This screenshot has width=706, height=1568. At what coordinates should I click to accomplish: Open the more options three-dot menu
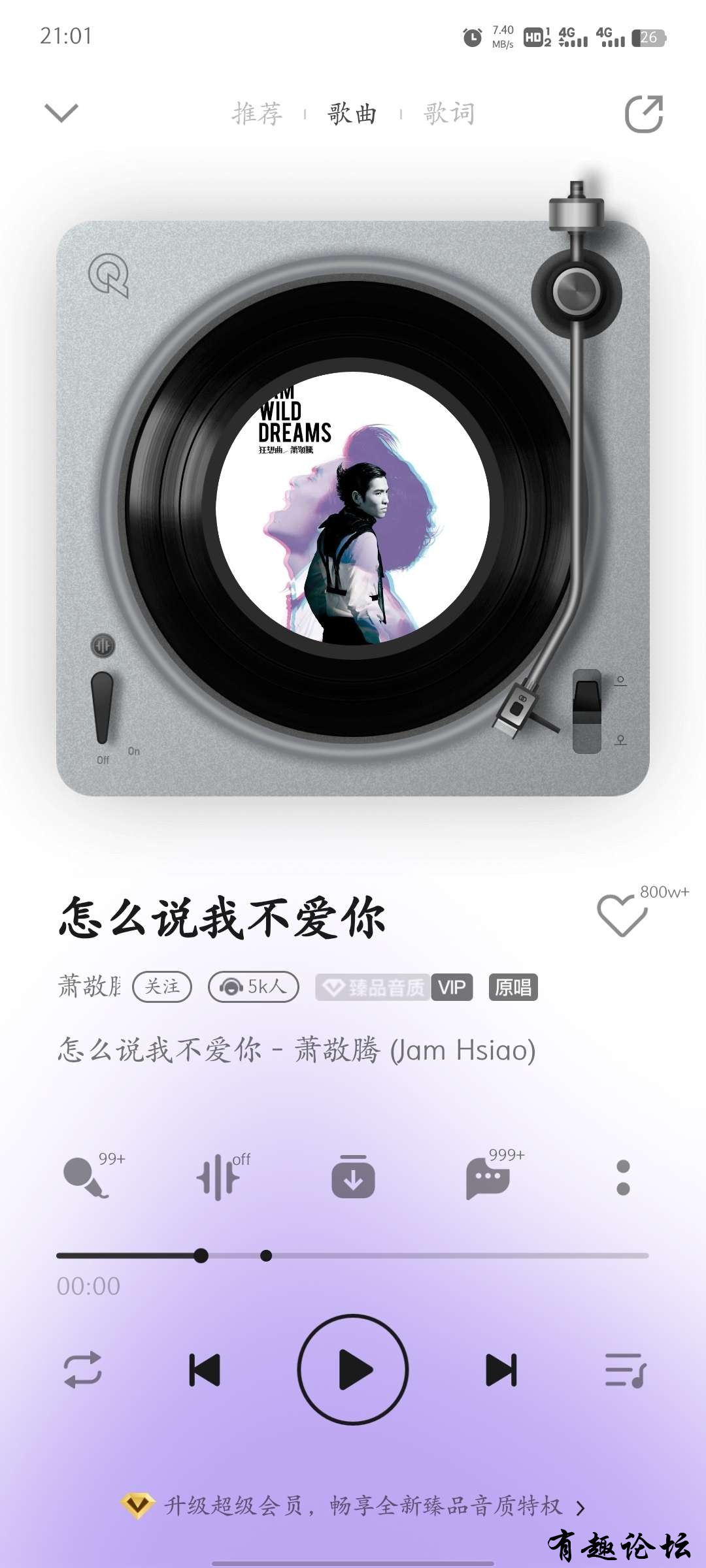coord(623,1177)
